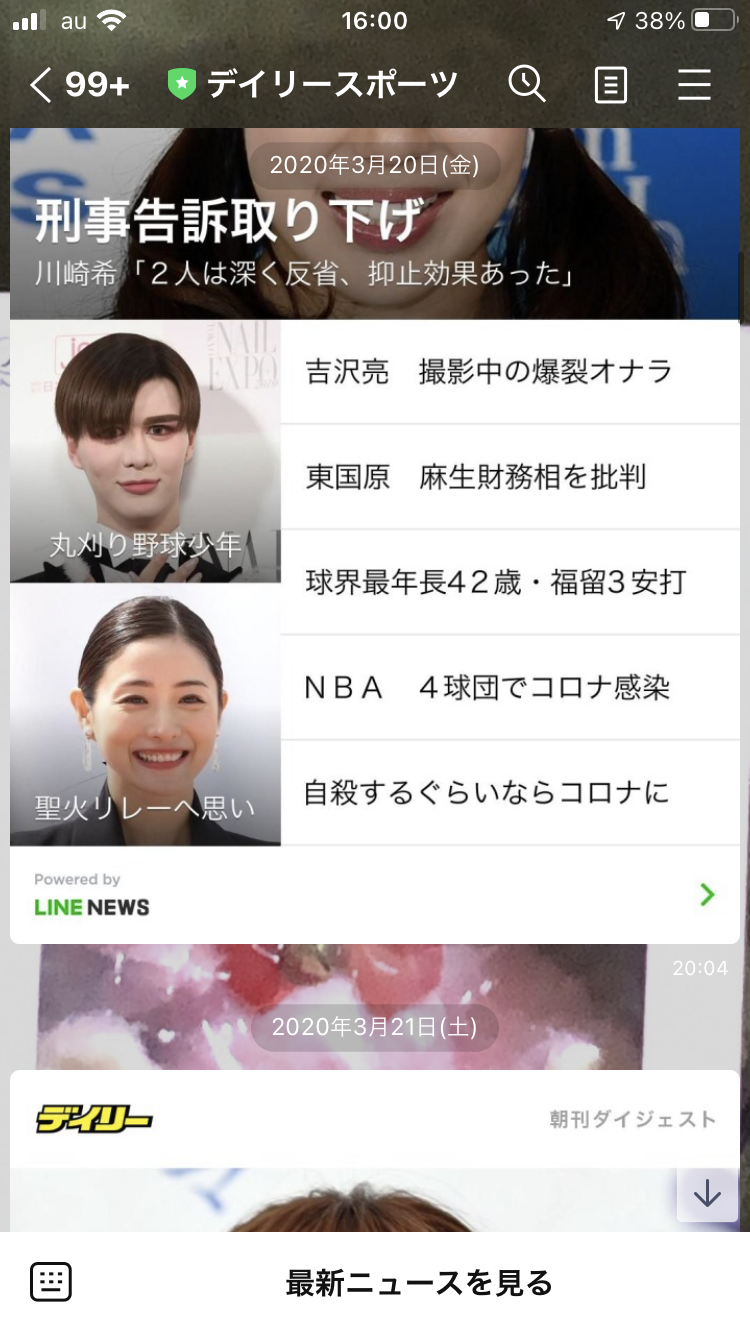Viewport: 750px width, 1334px height.
Task: Open the hamburger menu
Action: click(694, 85)
